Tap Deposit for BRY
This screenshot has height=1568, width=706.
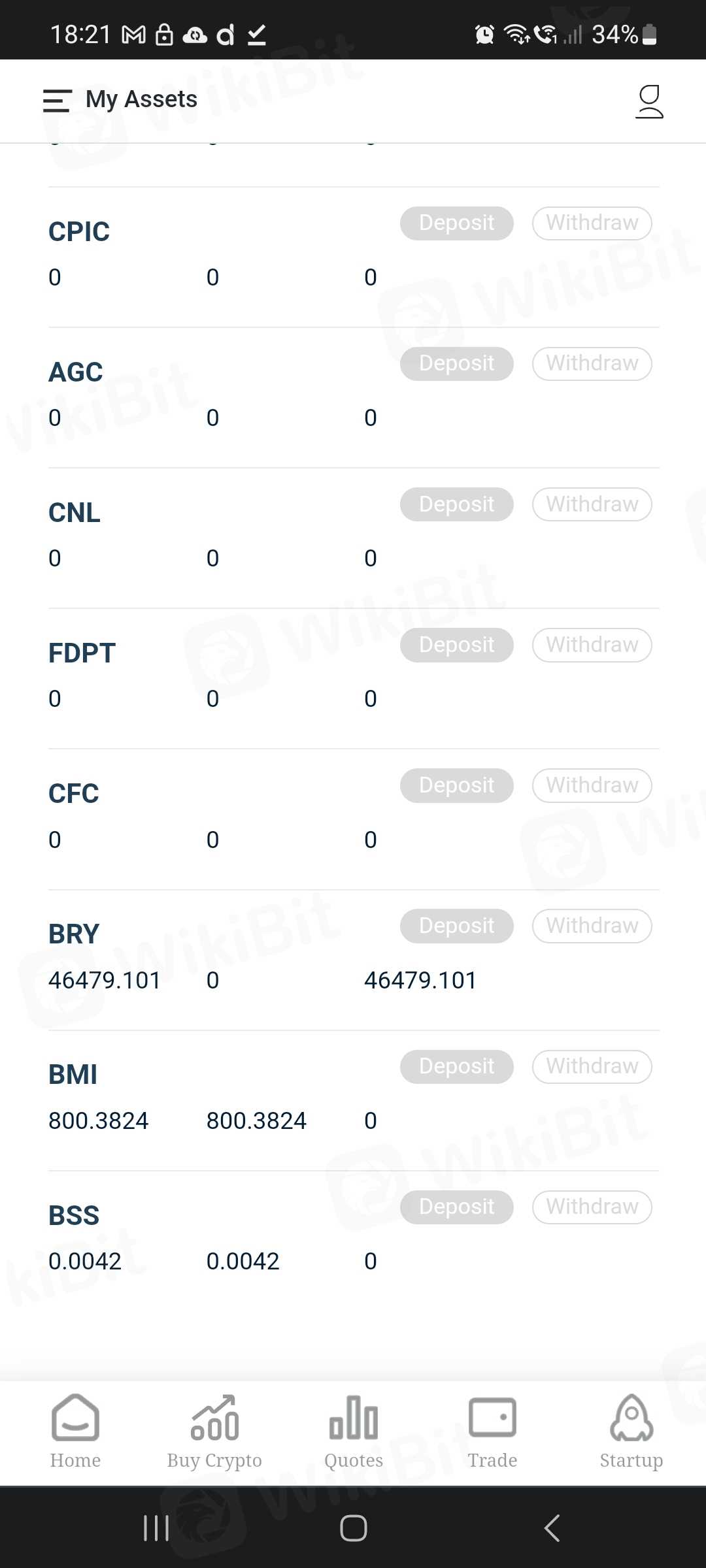click(x=456, y=926)
